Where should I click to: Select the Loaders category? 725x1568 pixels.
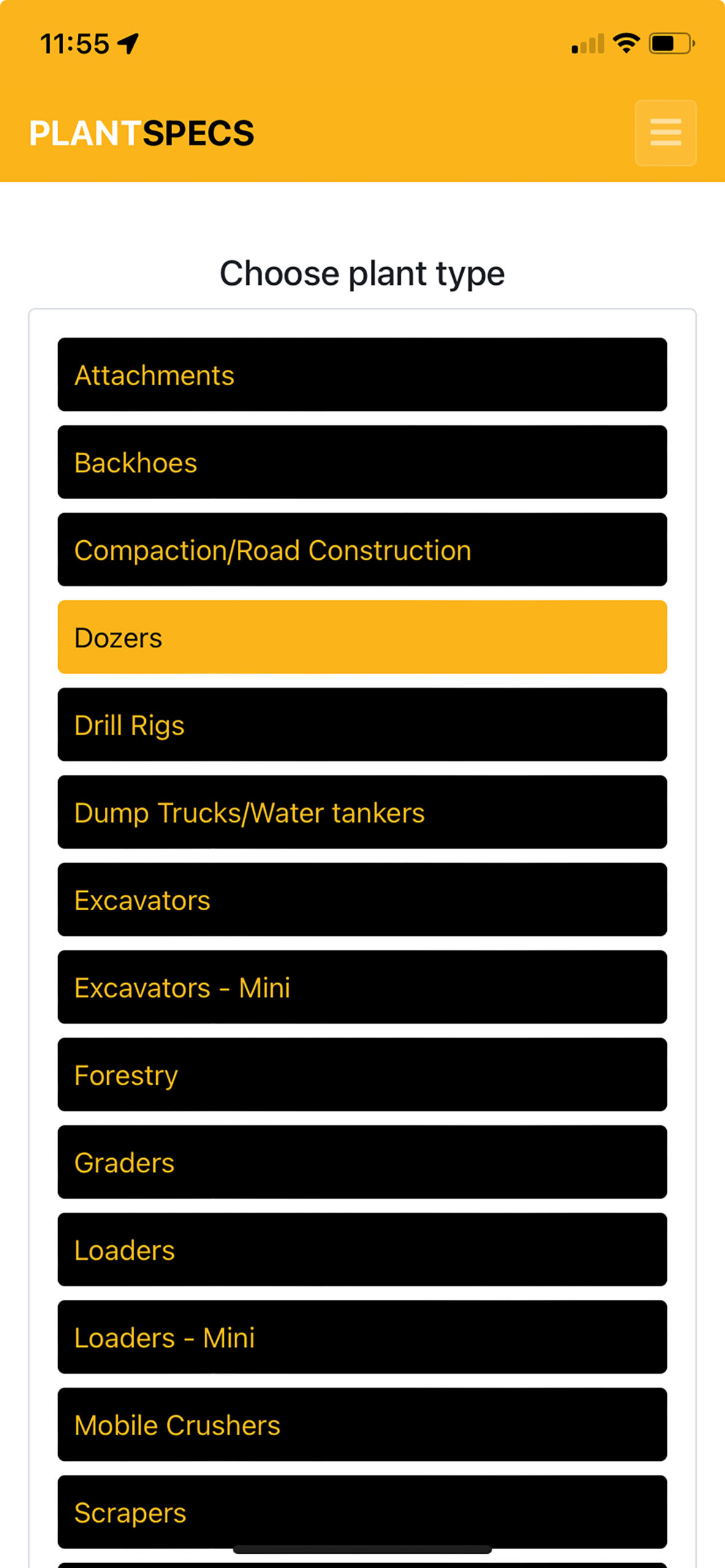coord(362,1249)
